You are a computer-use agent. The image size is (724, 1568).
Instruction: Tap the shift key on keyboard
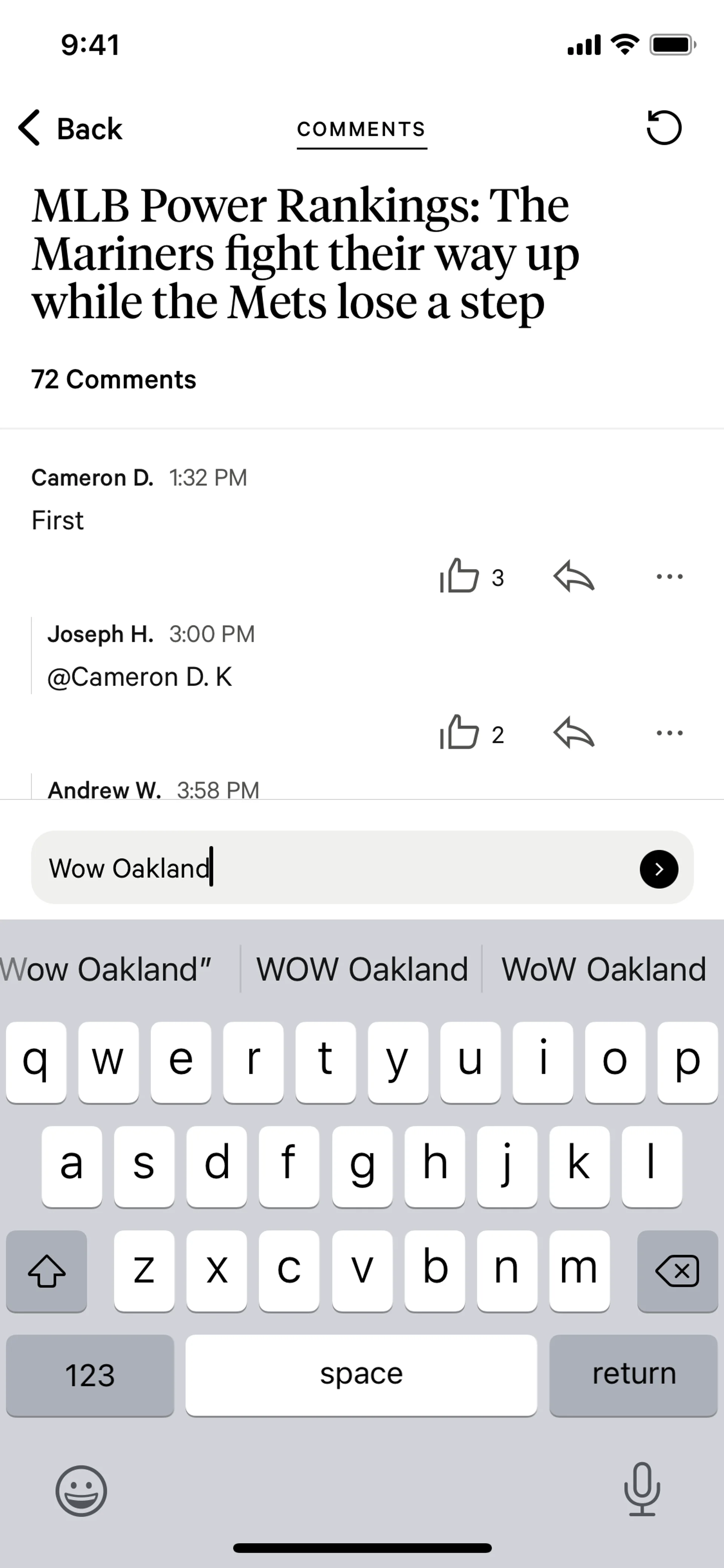coord(47,1271)
